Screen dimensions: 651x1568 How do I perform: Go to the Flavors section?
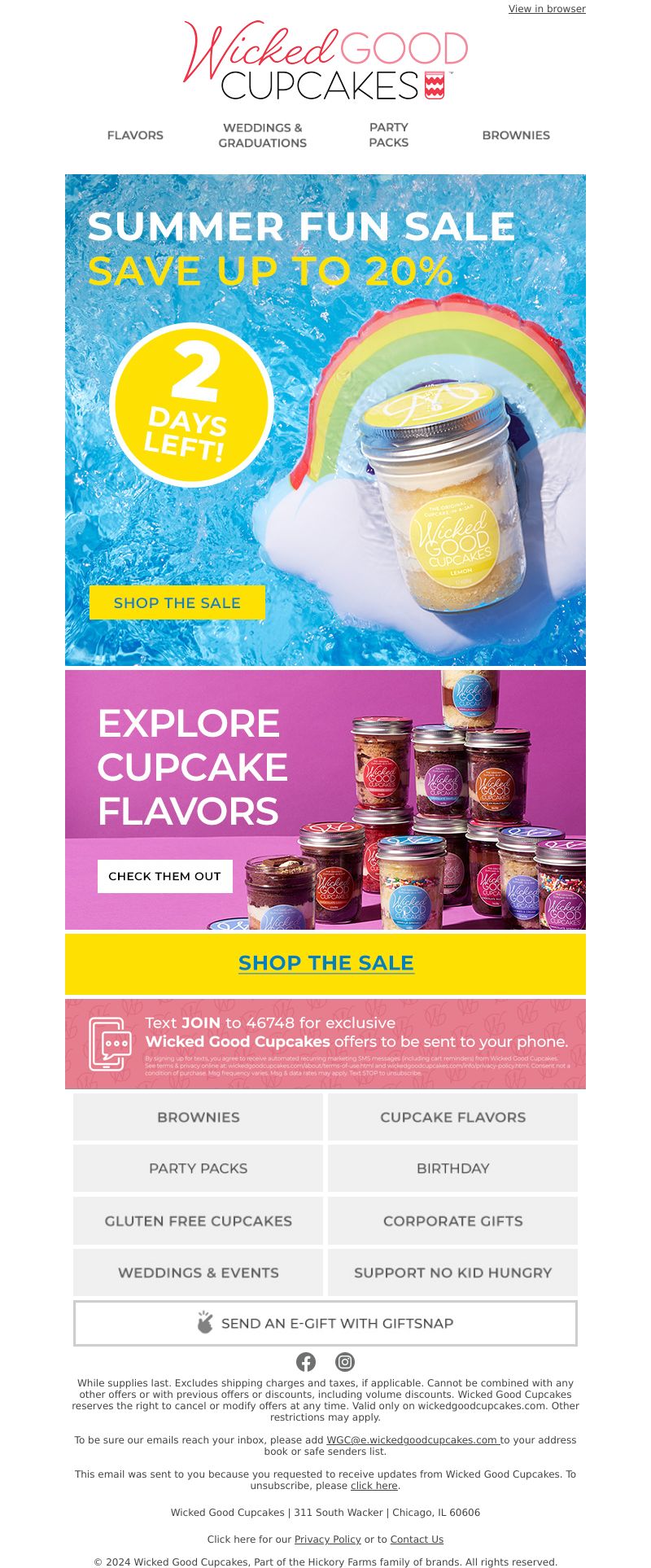[135, 135]
